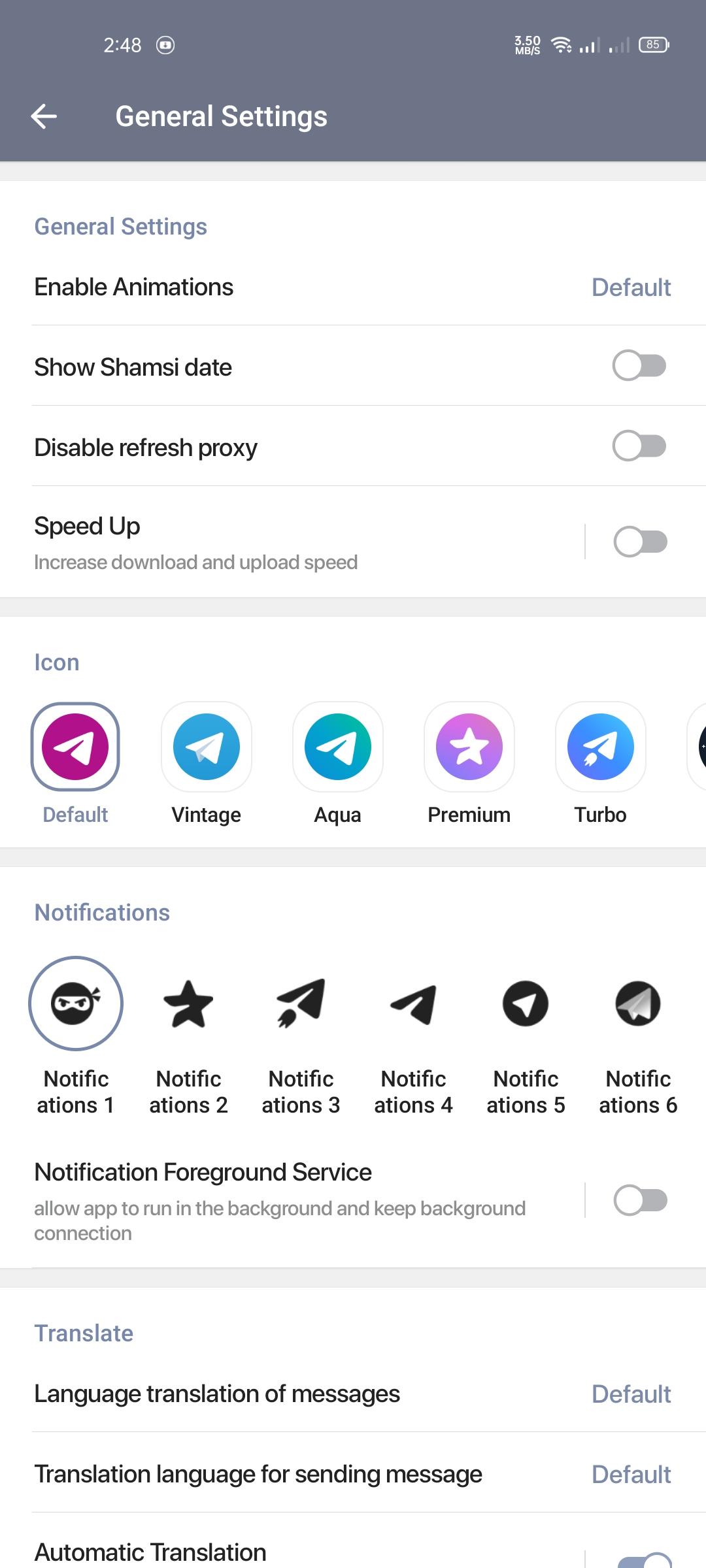Select Notifications 1 ninja icon
The width and height of the screenshot is (706, 1568).
point(76,1004)
